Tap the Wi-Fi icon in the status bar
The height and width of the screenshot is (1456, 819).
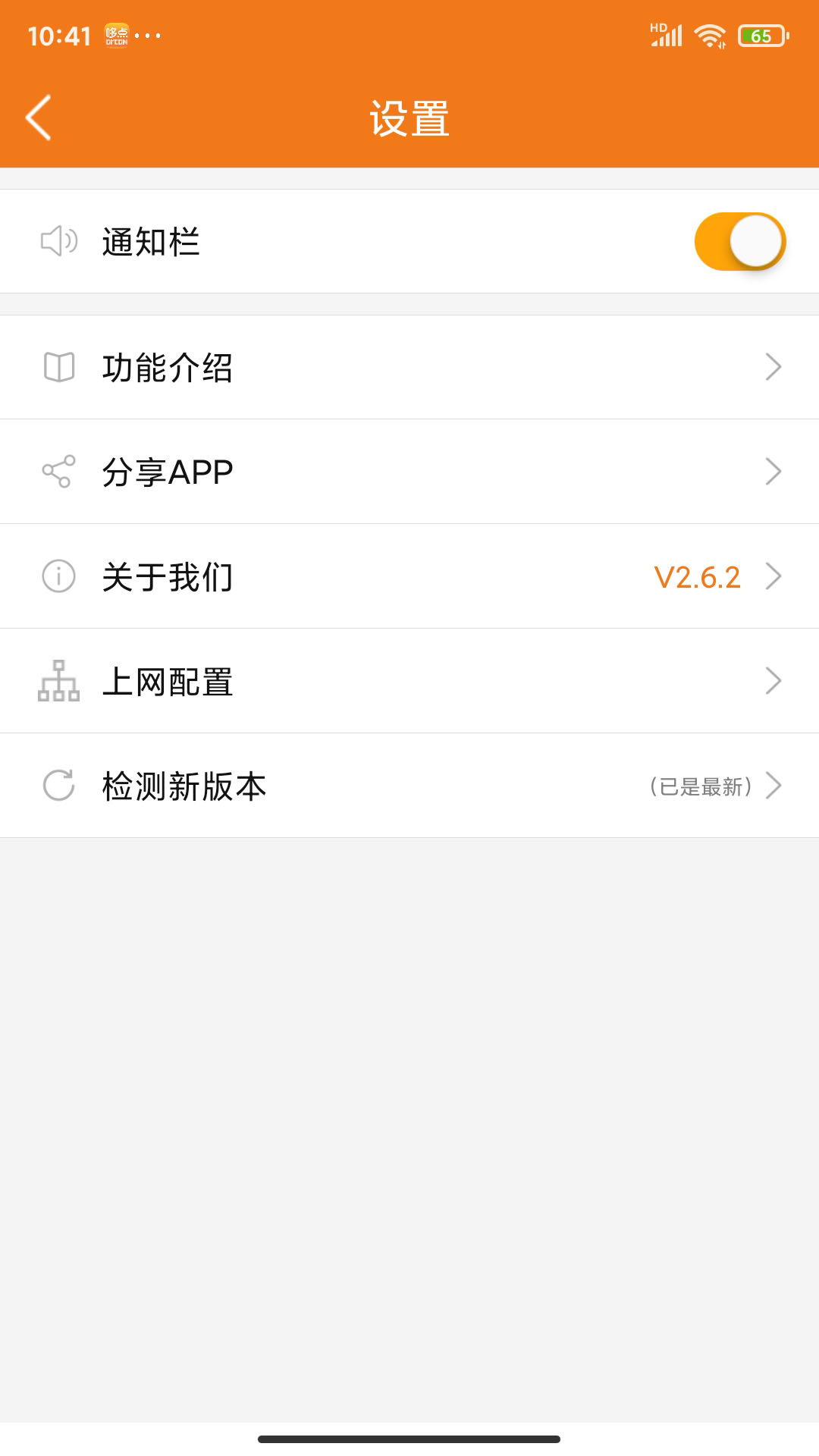709,33
